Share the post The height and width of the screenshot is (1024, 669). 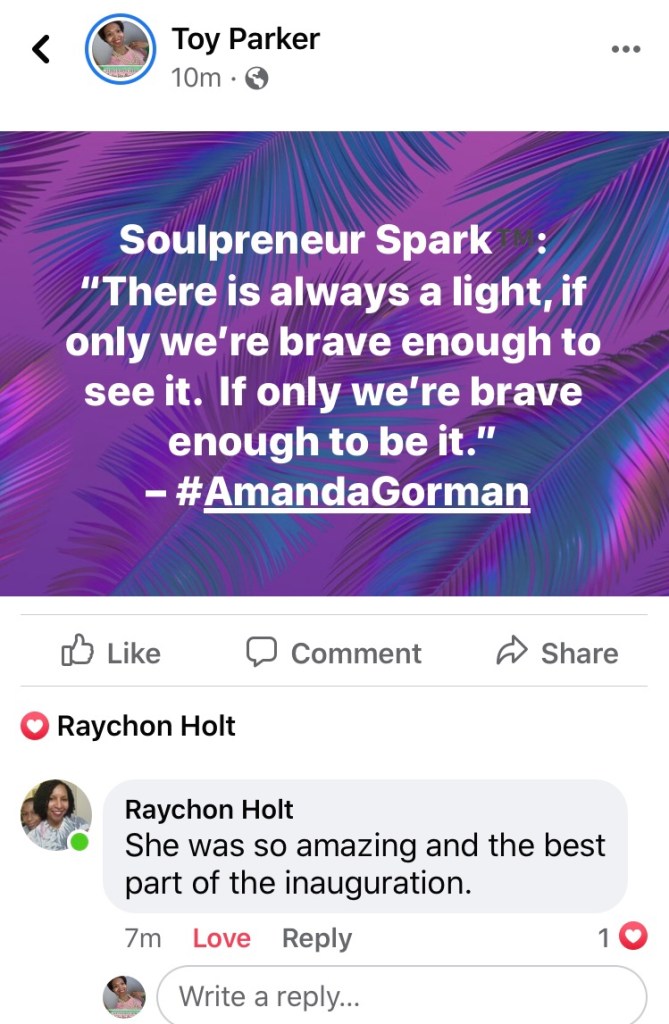coord(557,653)
